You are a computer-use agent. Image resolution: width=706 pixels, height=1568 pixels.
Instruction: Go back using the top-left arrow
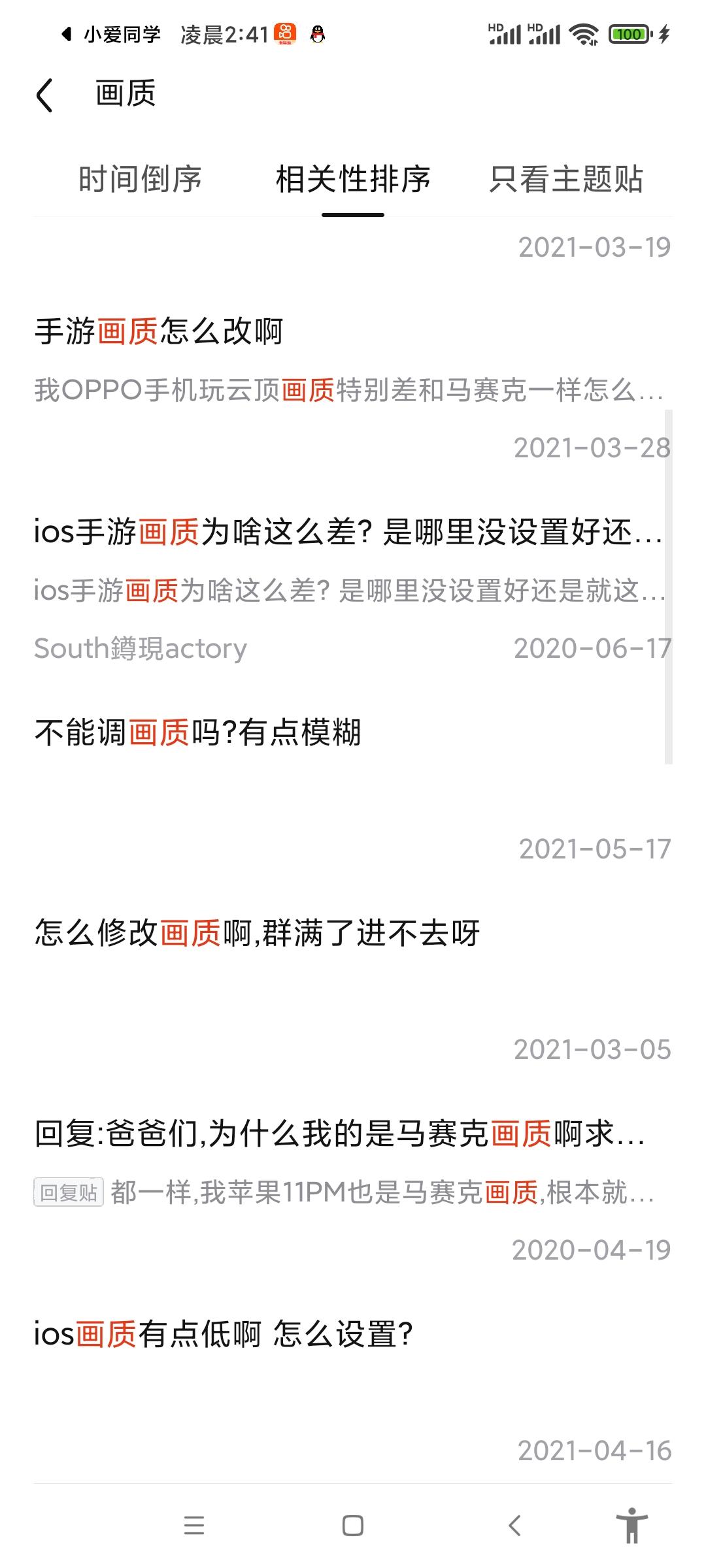click(x=44, y=95)
